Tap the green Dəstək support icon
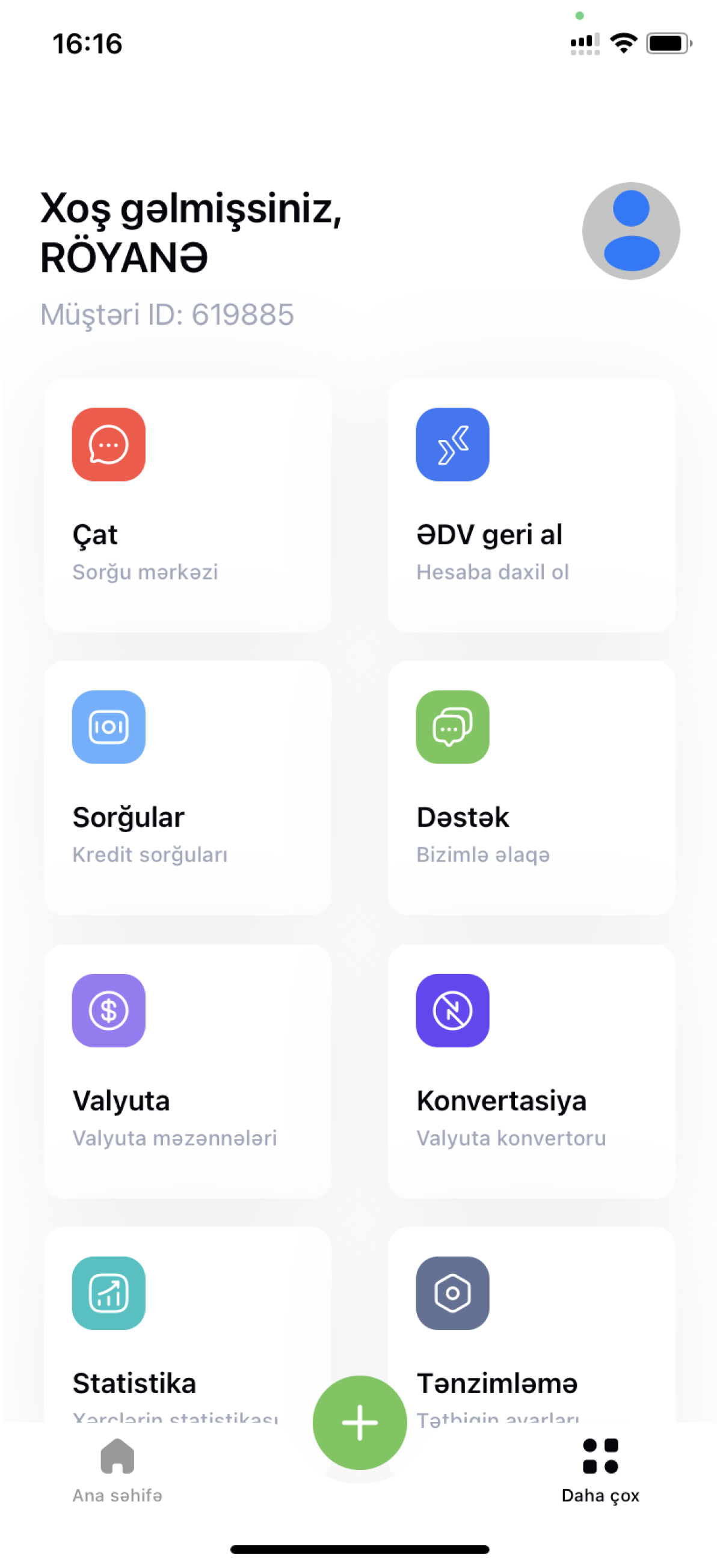This screenshot has width=717, height=1568. click(452, 728)
